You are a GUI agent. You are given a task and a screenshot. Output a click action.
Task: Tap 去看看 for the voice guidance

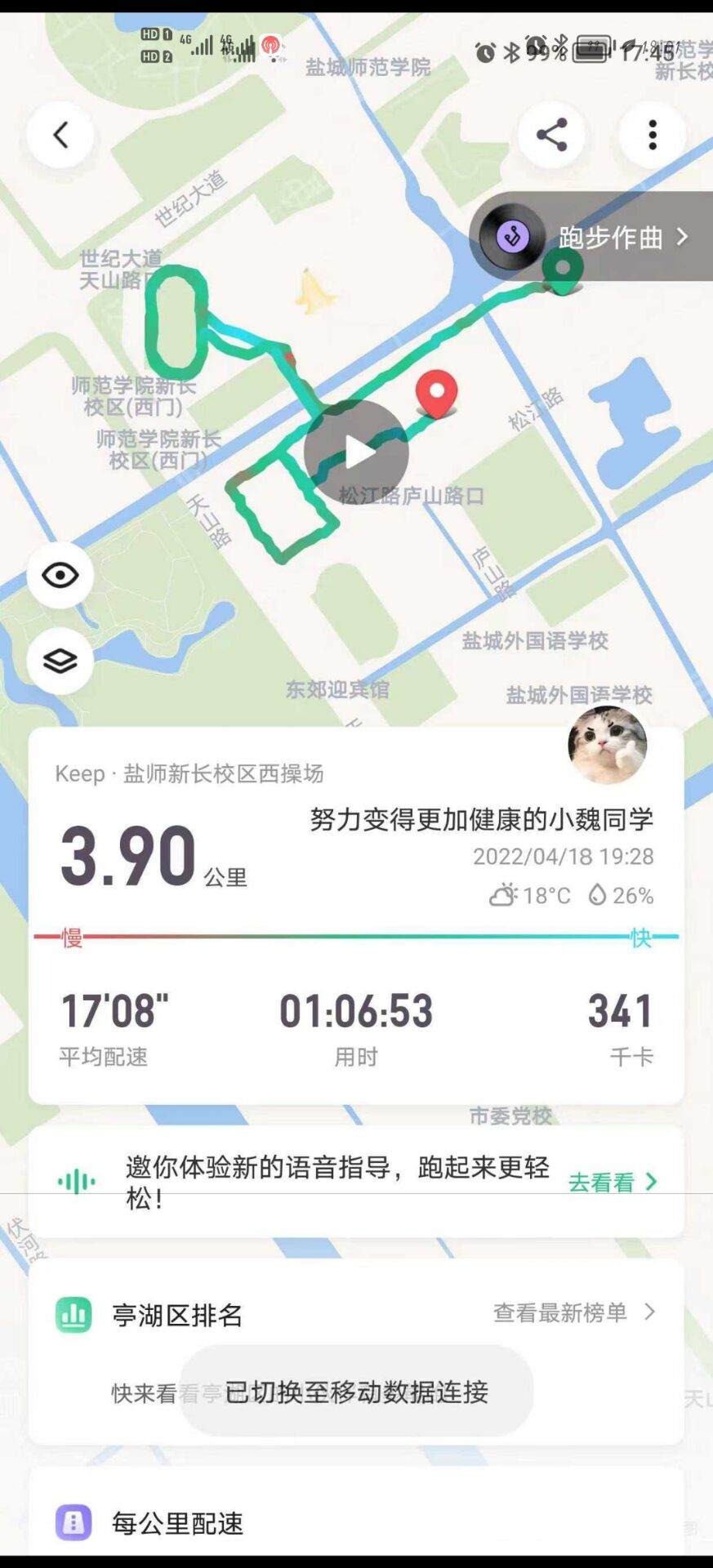point(612,1182)
